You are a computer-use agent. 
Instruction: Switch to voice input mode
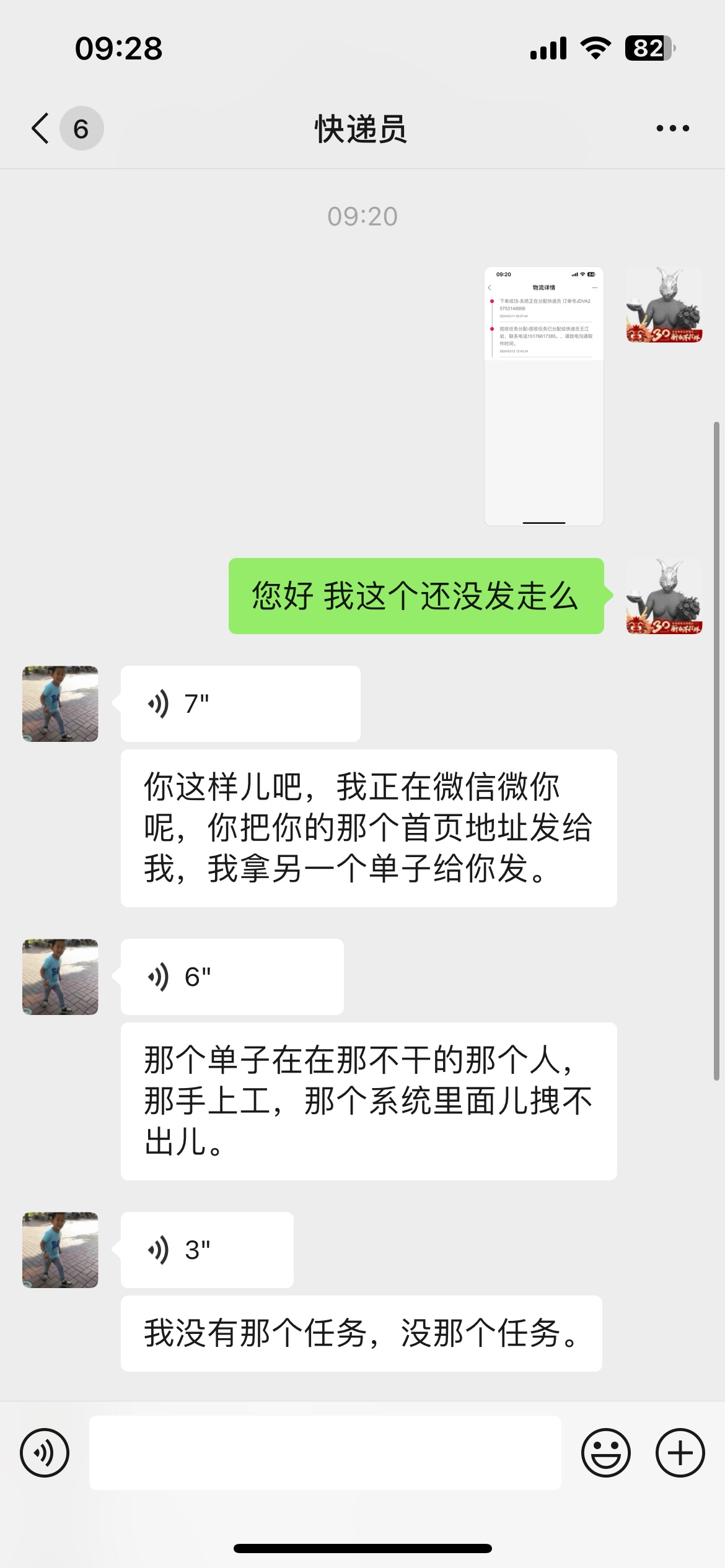pos(45,1453)
